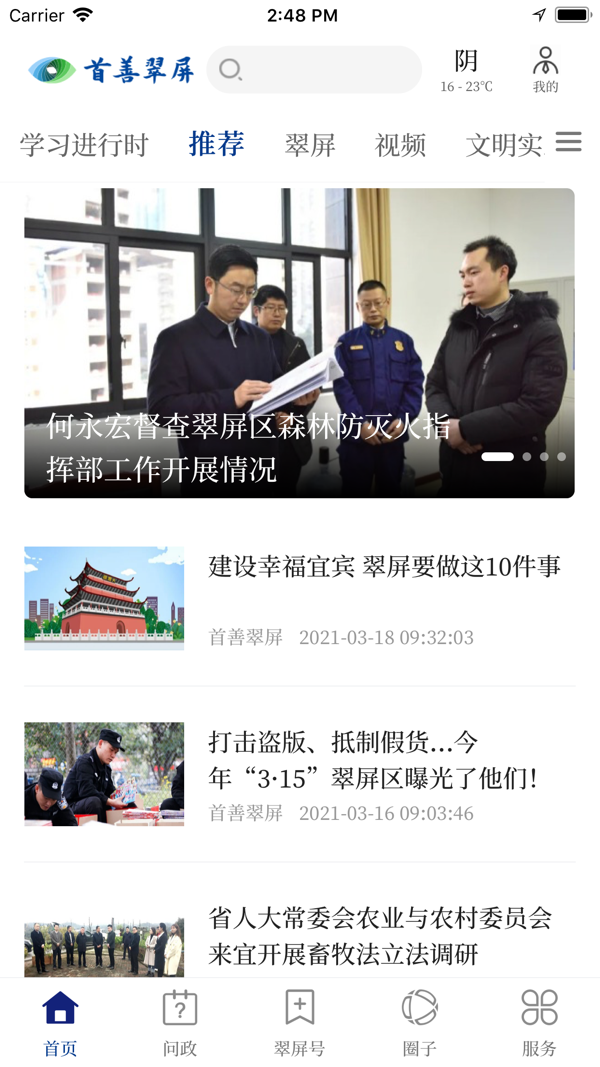Switch to 圈子 bottom tab
Image resolution: width=600 pixels, height=1067 pixels.
pyautogui.click(x=419, y=1022)
